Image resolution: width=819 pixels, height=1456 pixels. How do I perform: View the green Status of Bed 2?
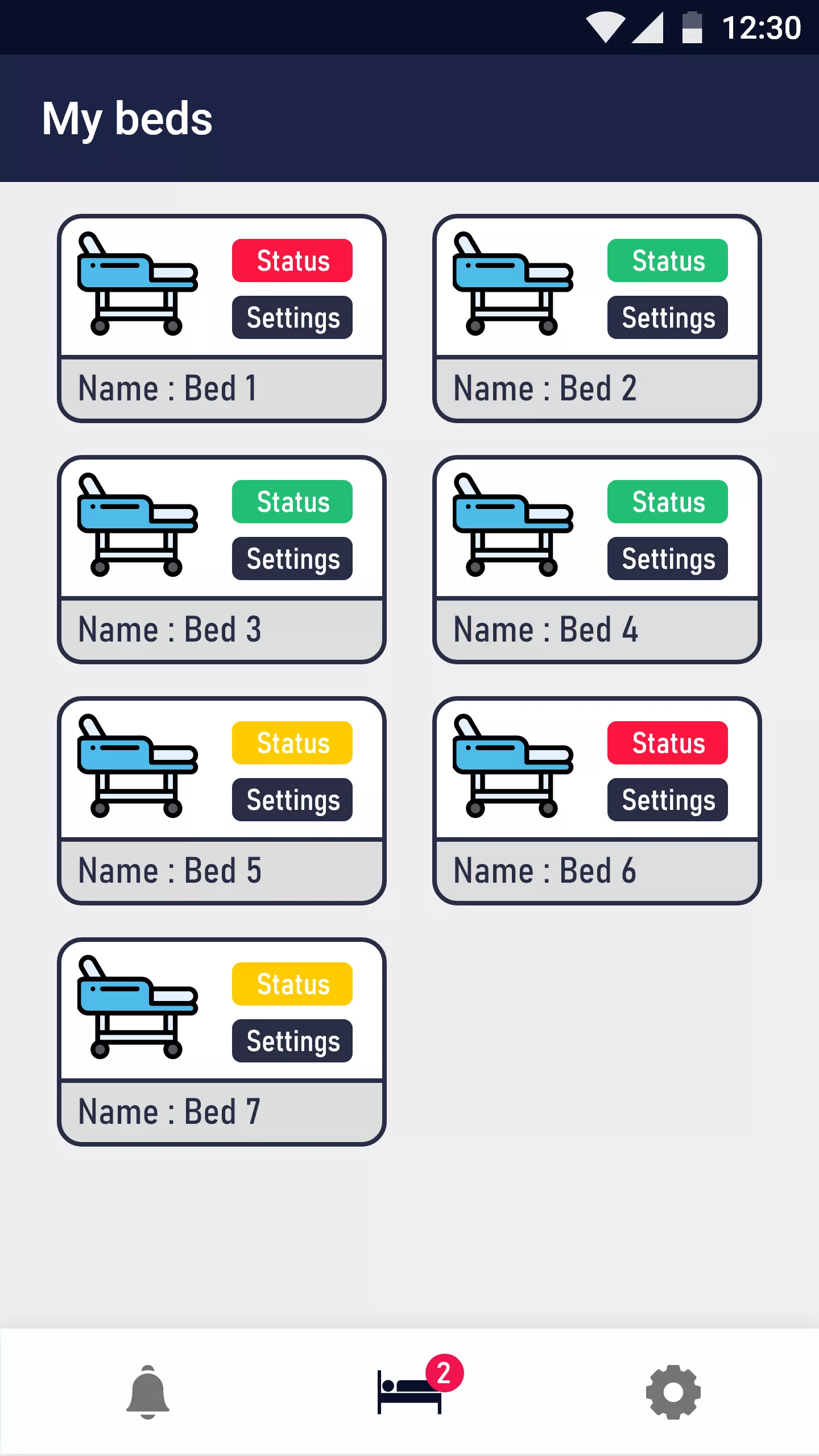point(668,260)
